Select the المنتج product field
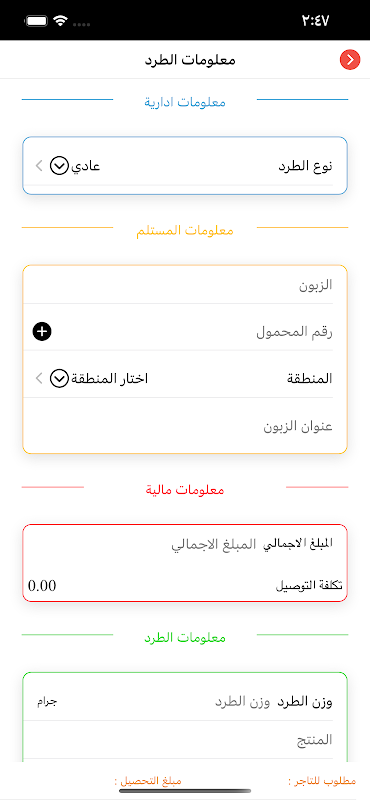 pos(179,739)
